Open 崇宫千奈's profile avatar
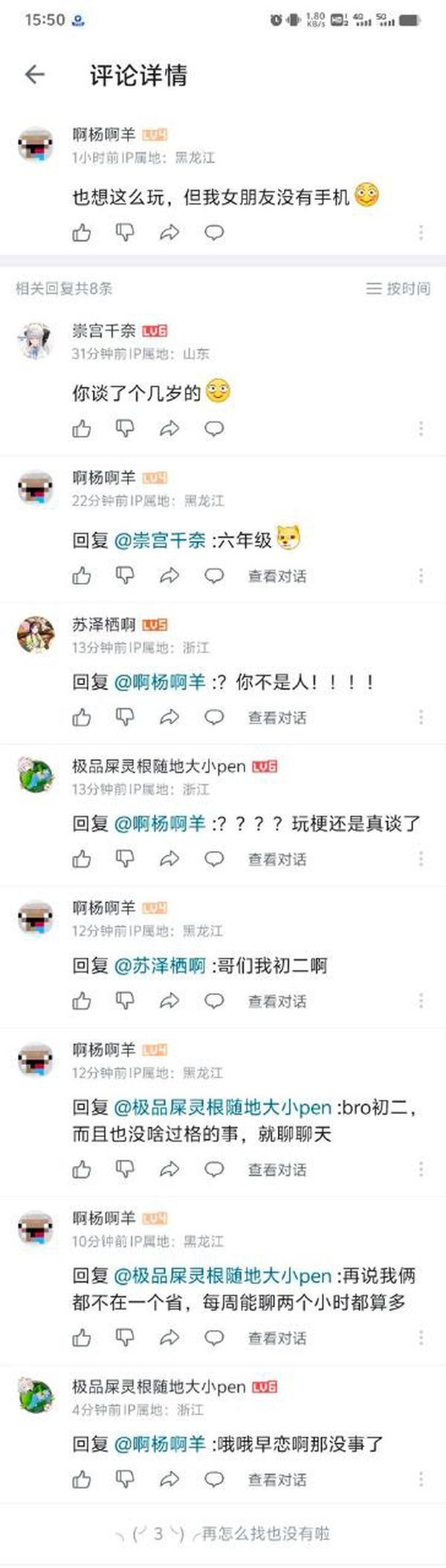 point(36,341)
